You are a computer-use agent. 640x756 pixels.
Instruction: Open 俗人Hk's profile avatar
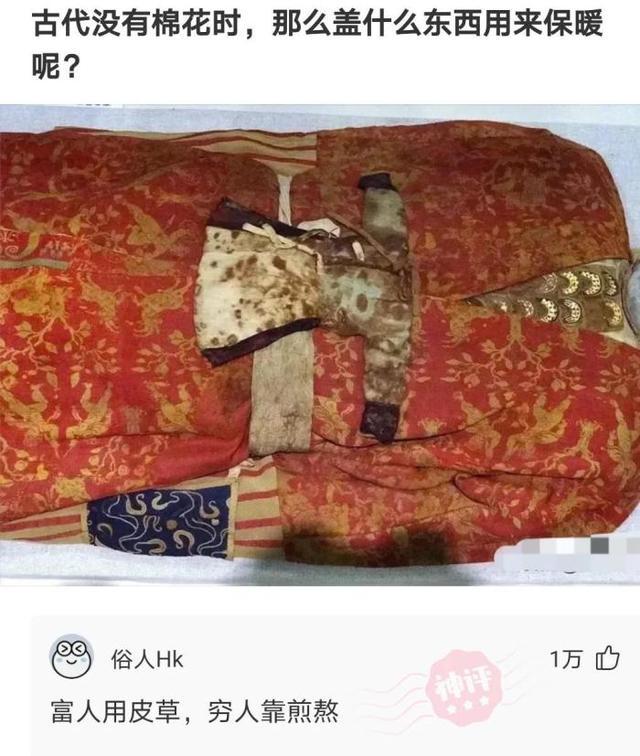[71, 658]
